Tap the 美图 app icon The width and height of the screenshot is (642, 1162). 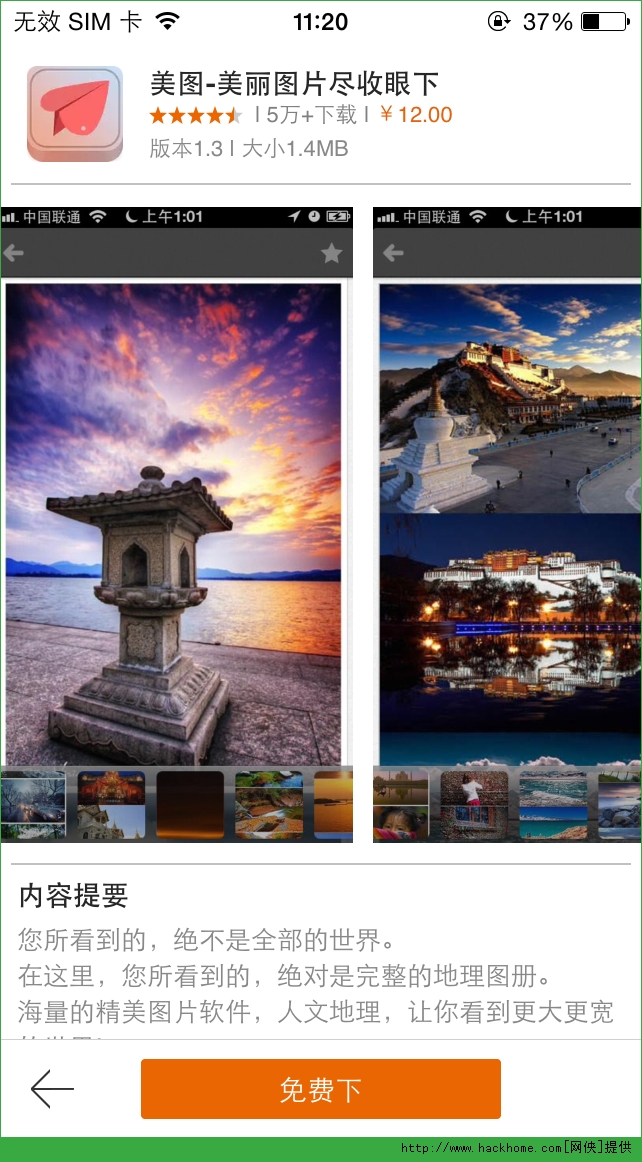coord(75,113)
